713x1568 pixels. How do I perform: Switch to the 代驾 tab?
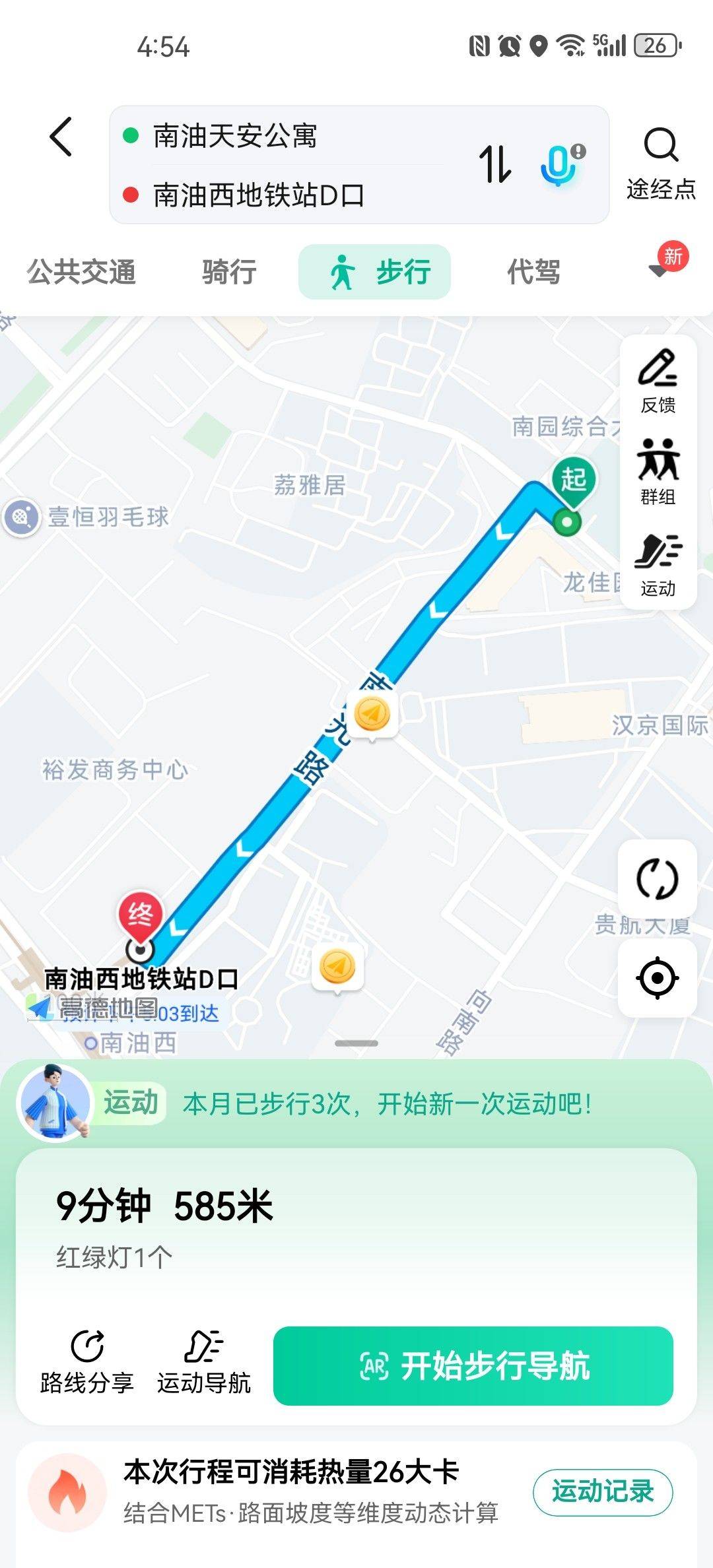coord(533,271)
